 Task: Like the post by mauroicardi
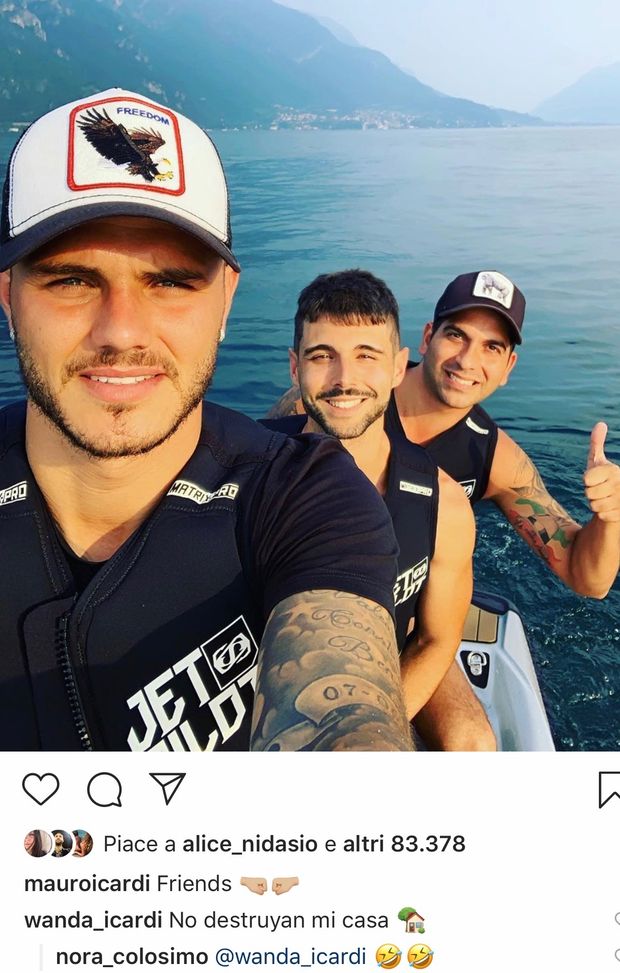(x=40, y=789)
